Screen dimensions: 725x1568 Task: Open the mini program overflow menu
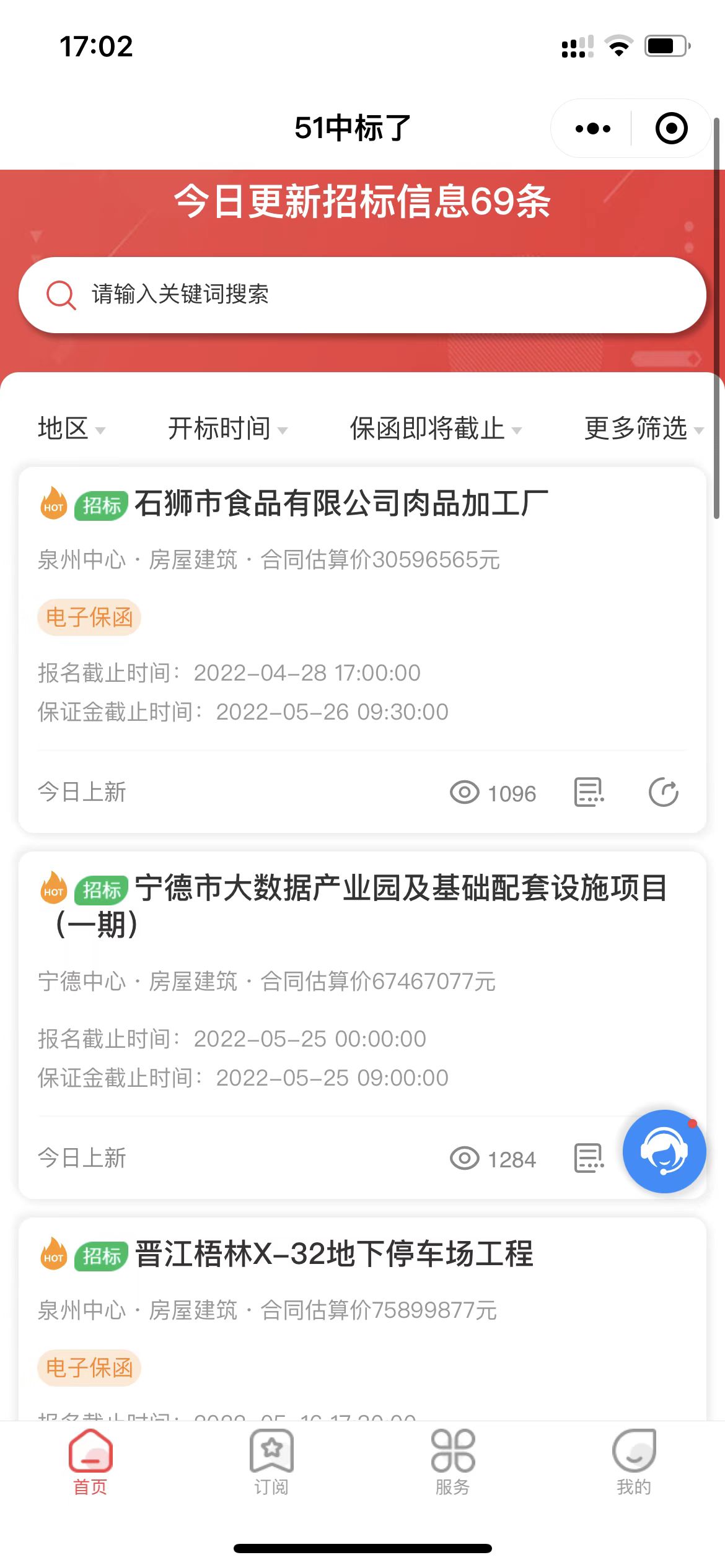click(592, 129)
